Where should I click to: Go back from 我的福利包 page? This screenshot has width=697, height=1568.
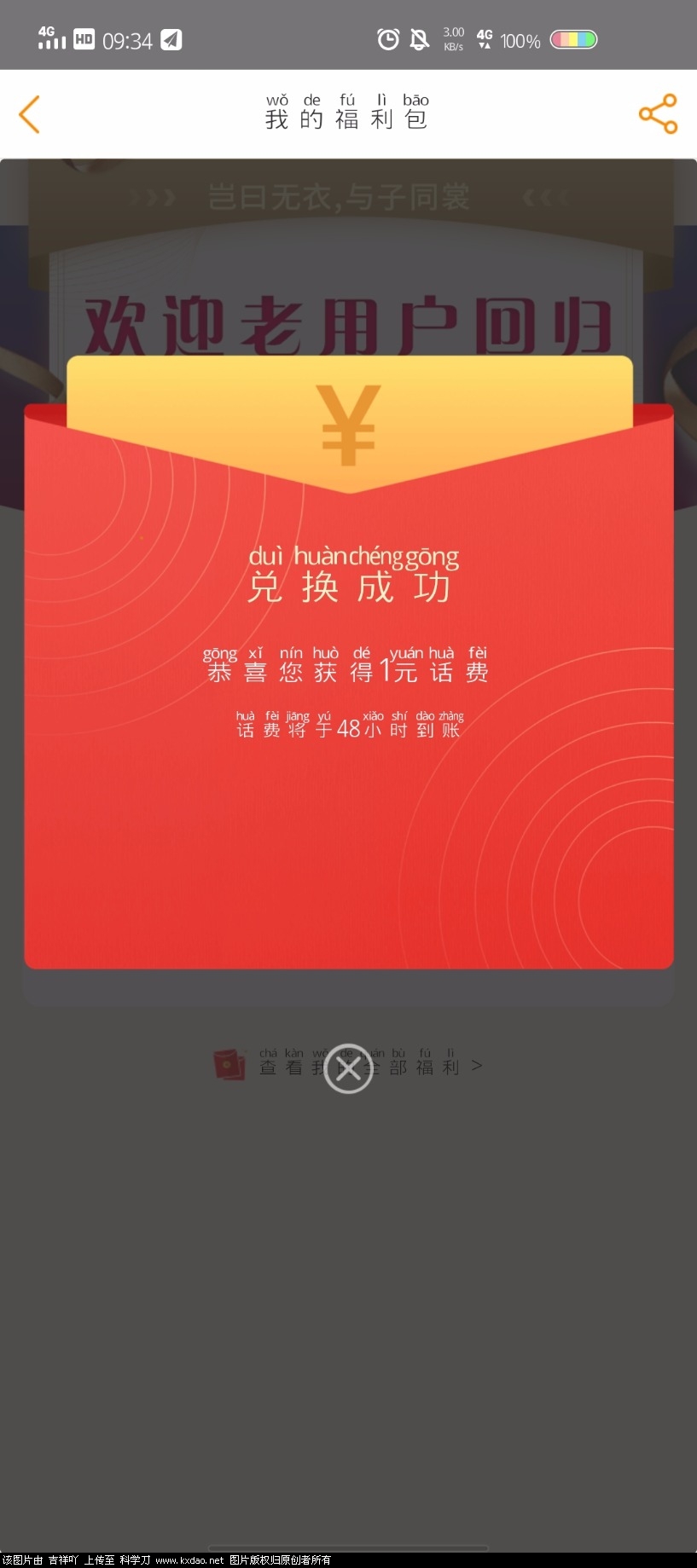(30, 114)
